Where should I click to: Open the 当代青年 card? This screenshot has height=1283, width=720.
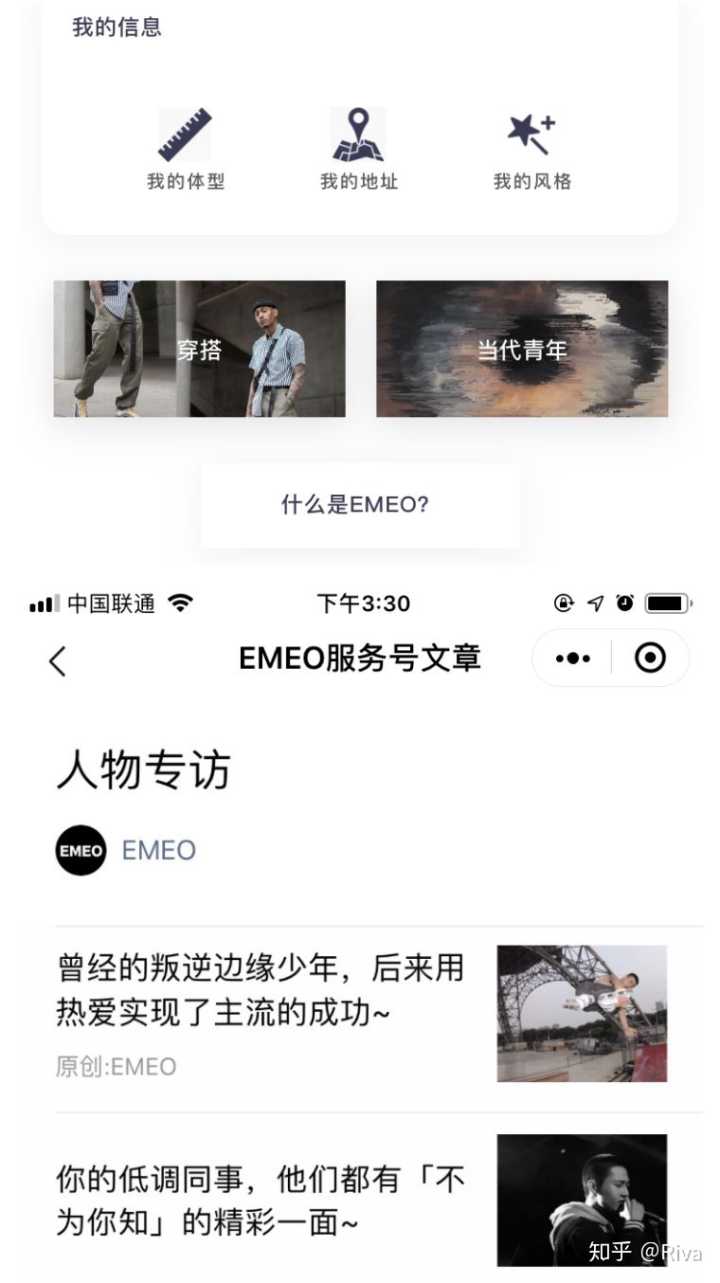tap(522, 349)
